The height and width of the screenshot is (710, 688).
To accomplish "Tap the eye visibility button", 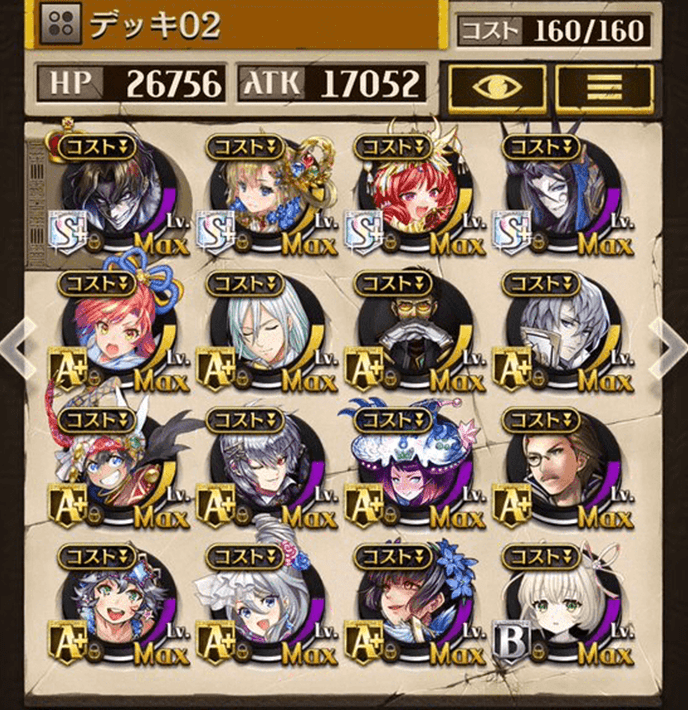I will [496, 87].
